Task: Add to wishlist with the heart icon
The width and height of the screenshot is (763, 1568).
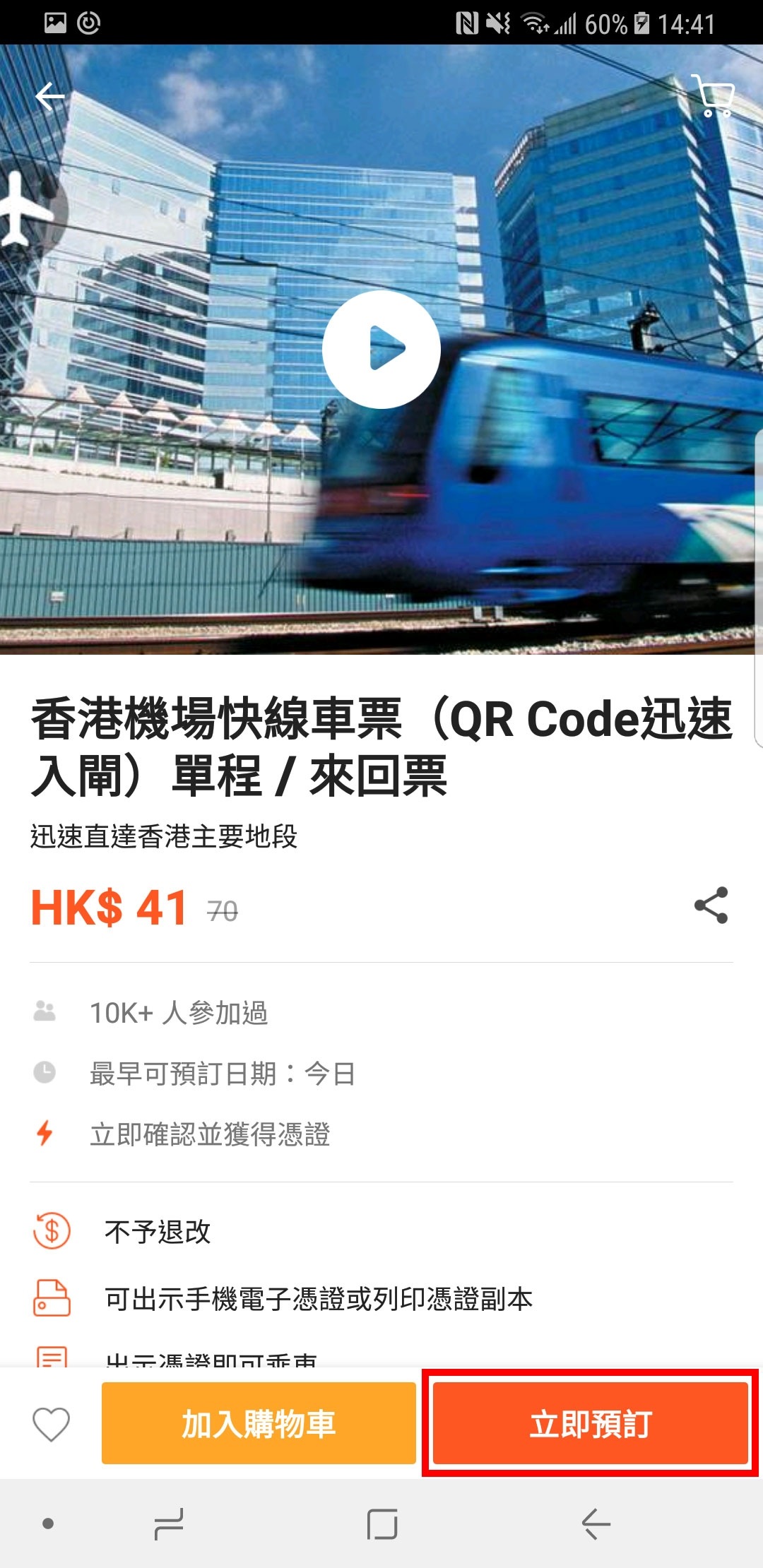Action: click(x=52, y=1424)
